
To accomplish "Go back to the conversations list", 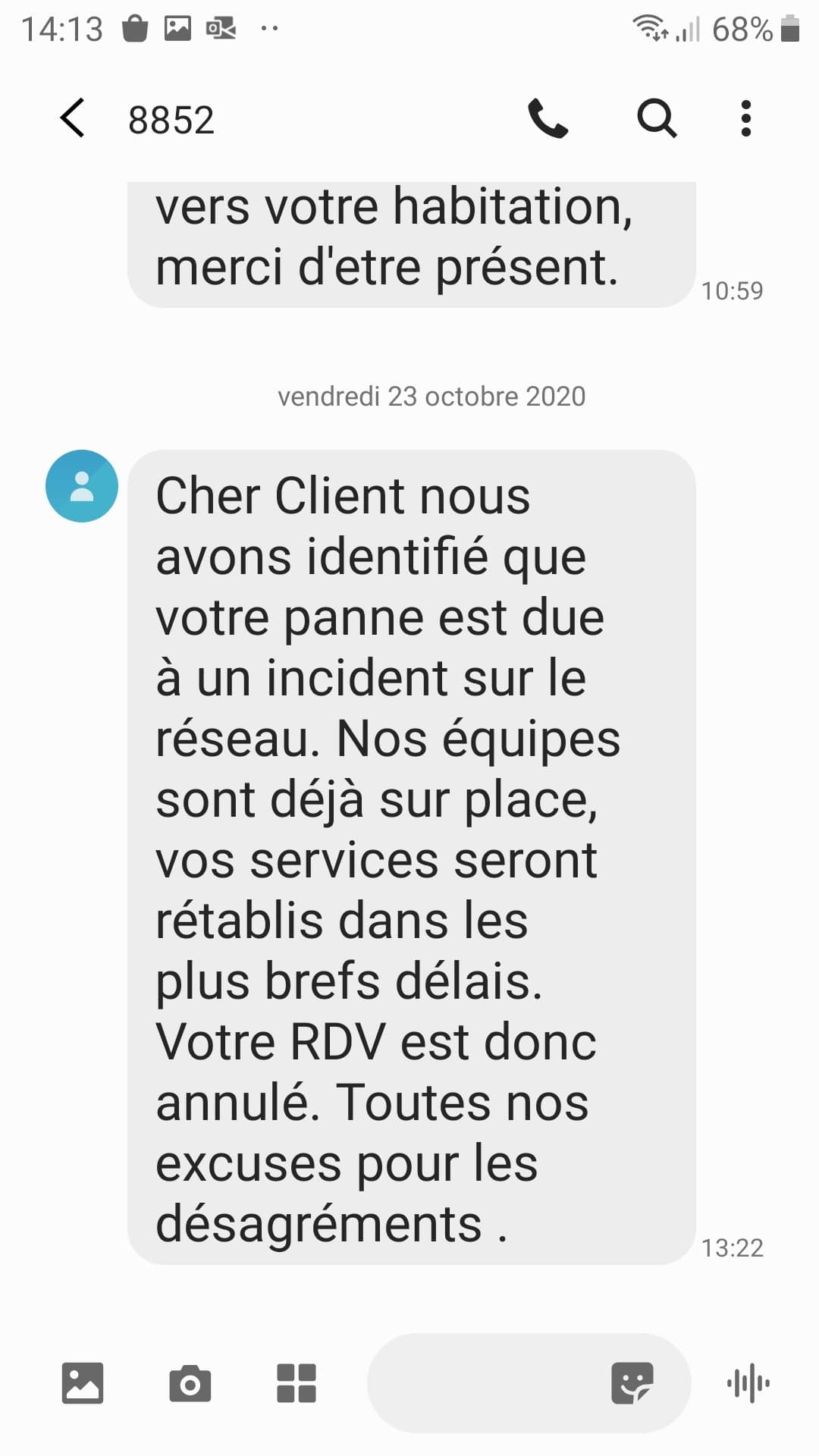I will pos(72,118).
